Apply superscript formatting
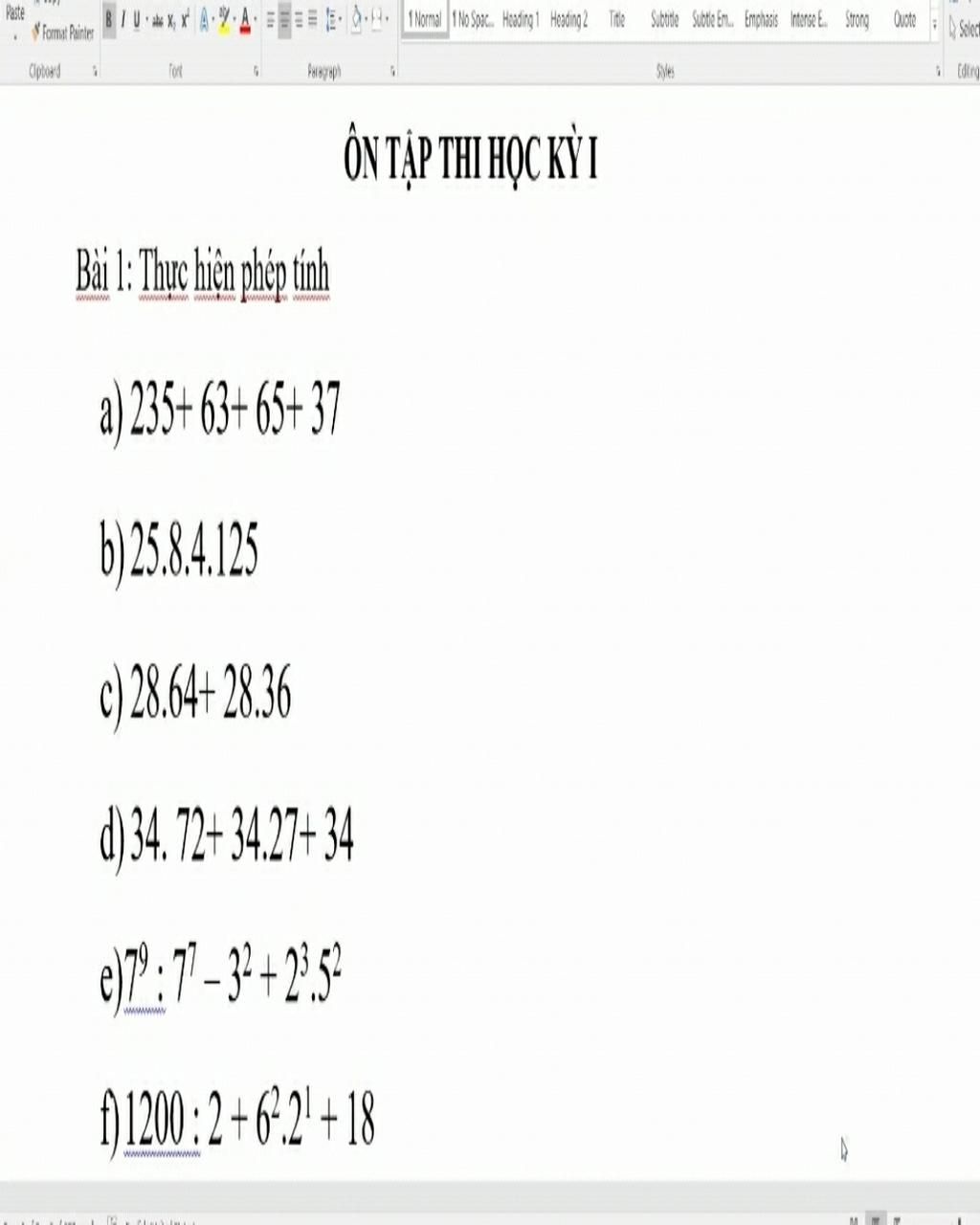Viewport: 980px width, 1225px height. 185,19
